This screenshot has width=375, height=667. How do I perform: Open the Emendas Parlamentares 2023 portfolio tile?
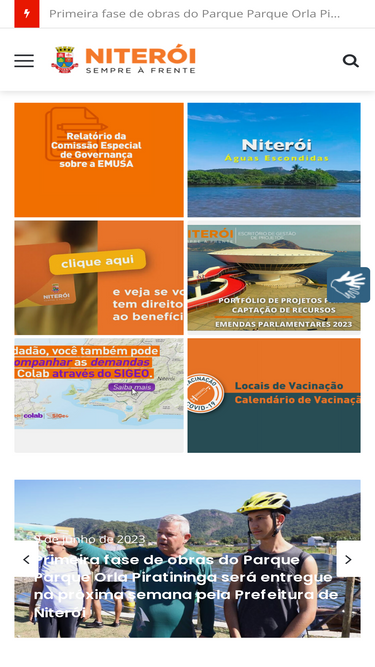[x=274, y=277]
